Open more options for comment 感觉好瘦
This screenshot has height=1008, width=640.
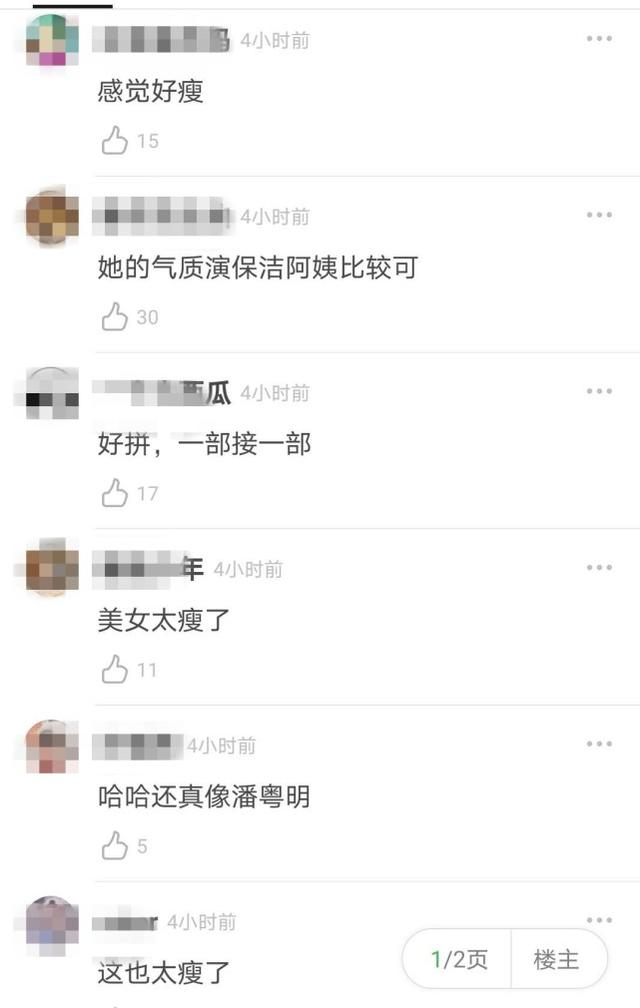[599, 39]
